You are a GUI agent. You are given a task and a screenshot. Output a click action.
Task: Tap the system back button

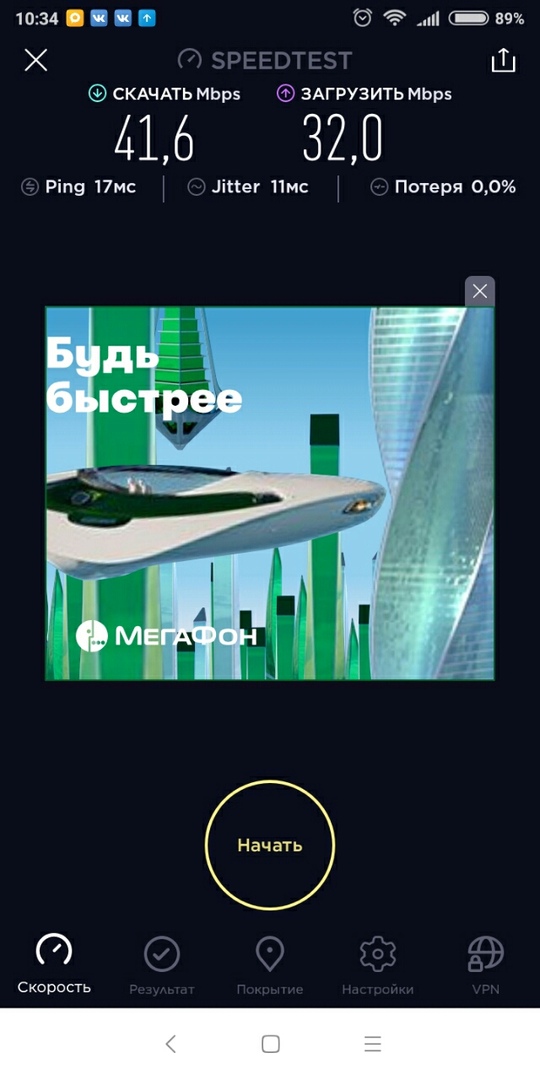click(171, 1044)
